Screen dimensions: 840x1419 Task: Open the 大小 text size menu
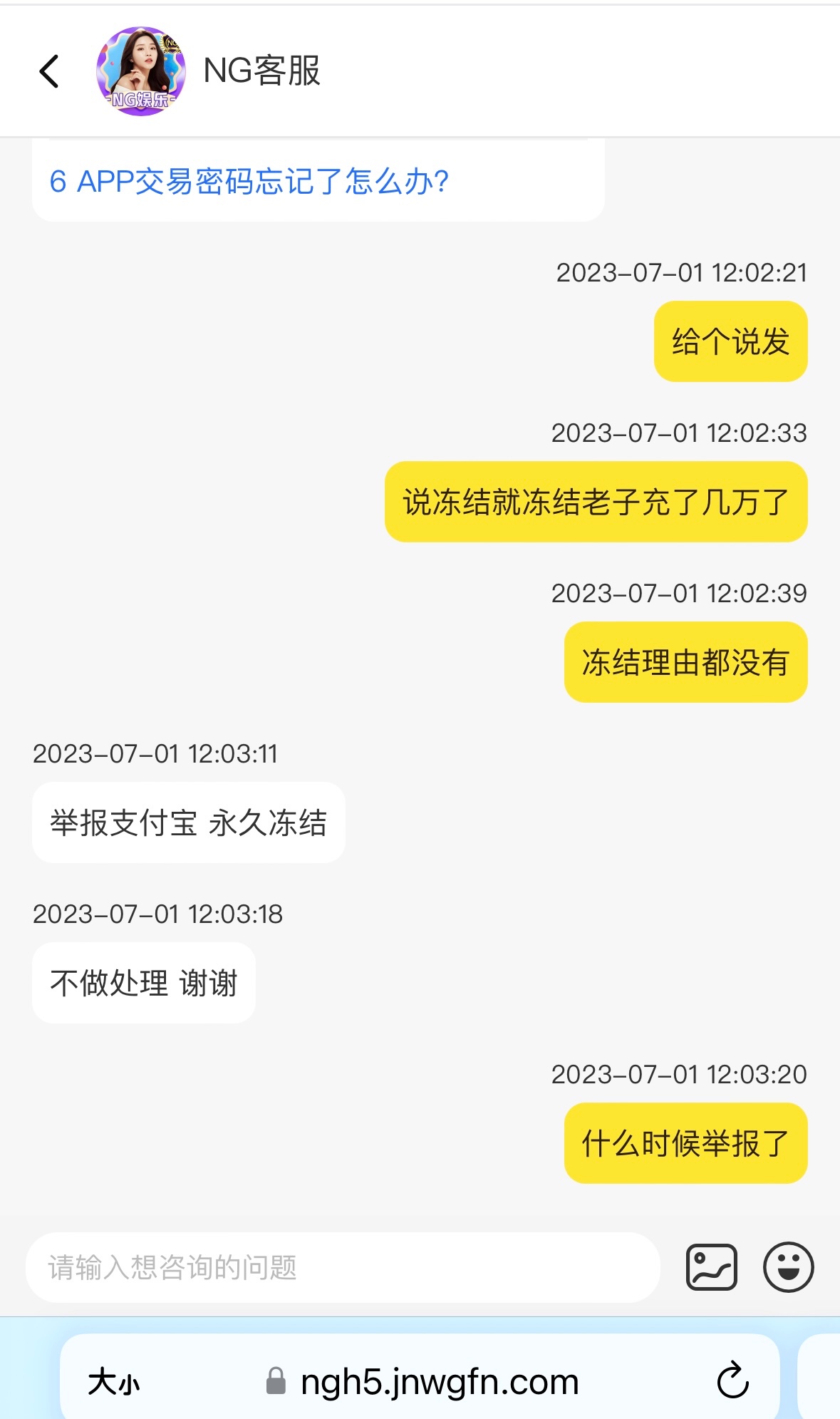coord(114,1383)
